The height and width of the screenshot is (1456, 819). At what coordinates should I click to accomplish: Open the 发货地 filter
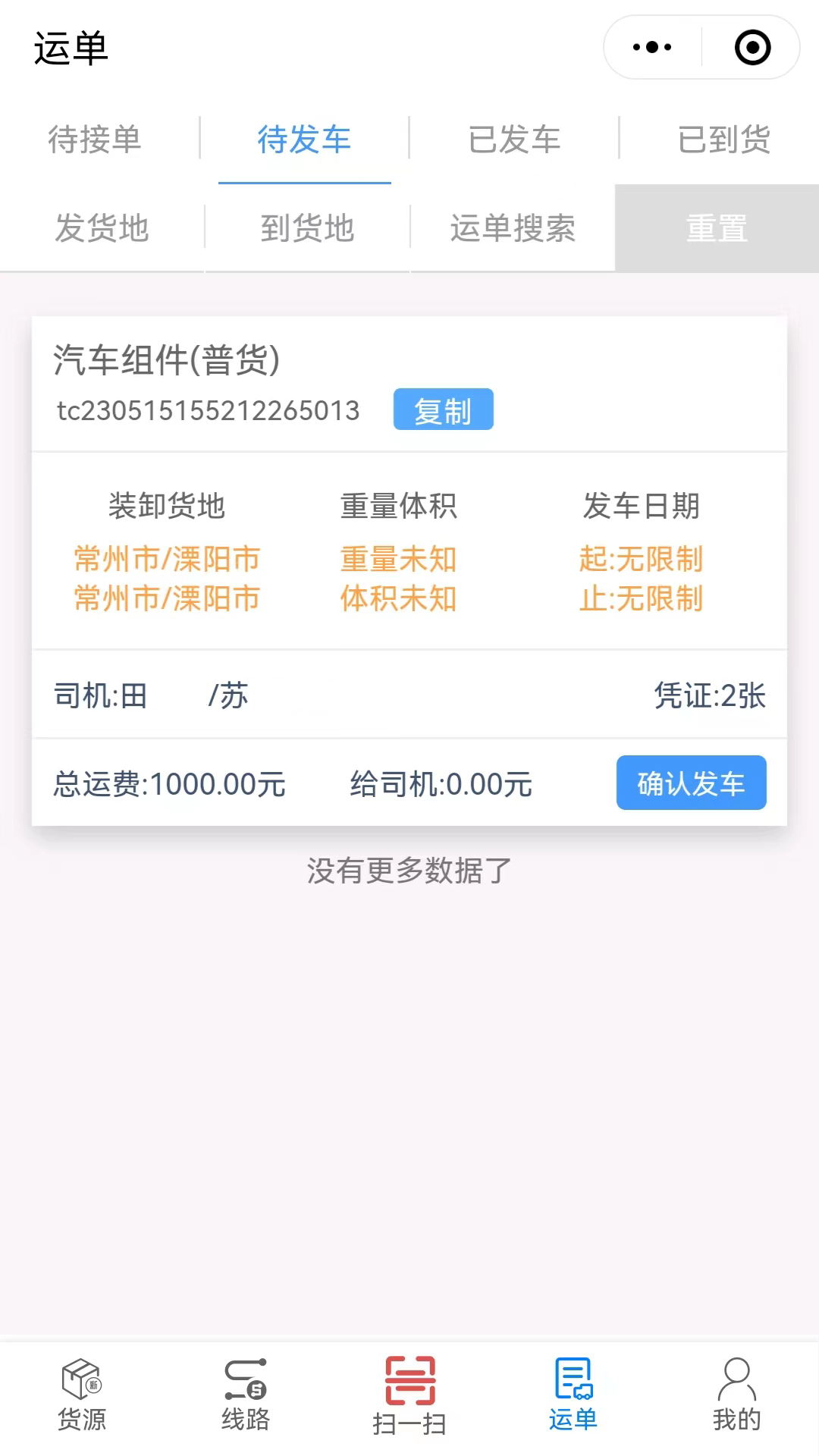(102, 228)
